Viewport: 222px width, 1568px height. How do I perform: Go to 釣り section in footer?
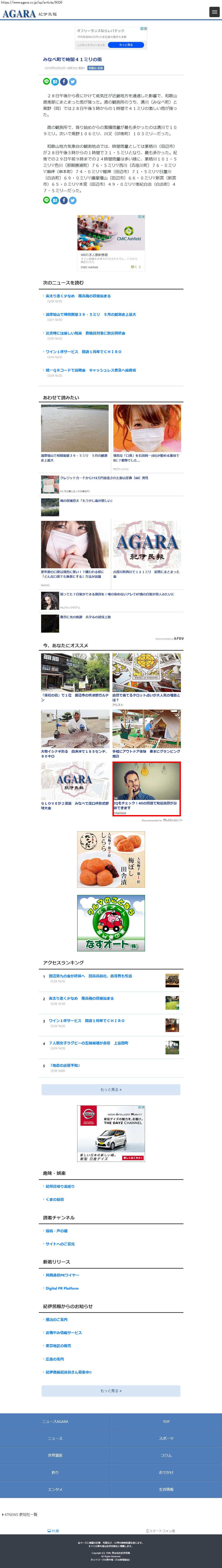click(55, 1472)
